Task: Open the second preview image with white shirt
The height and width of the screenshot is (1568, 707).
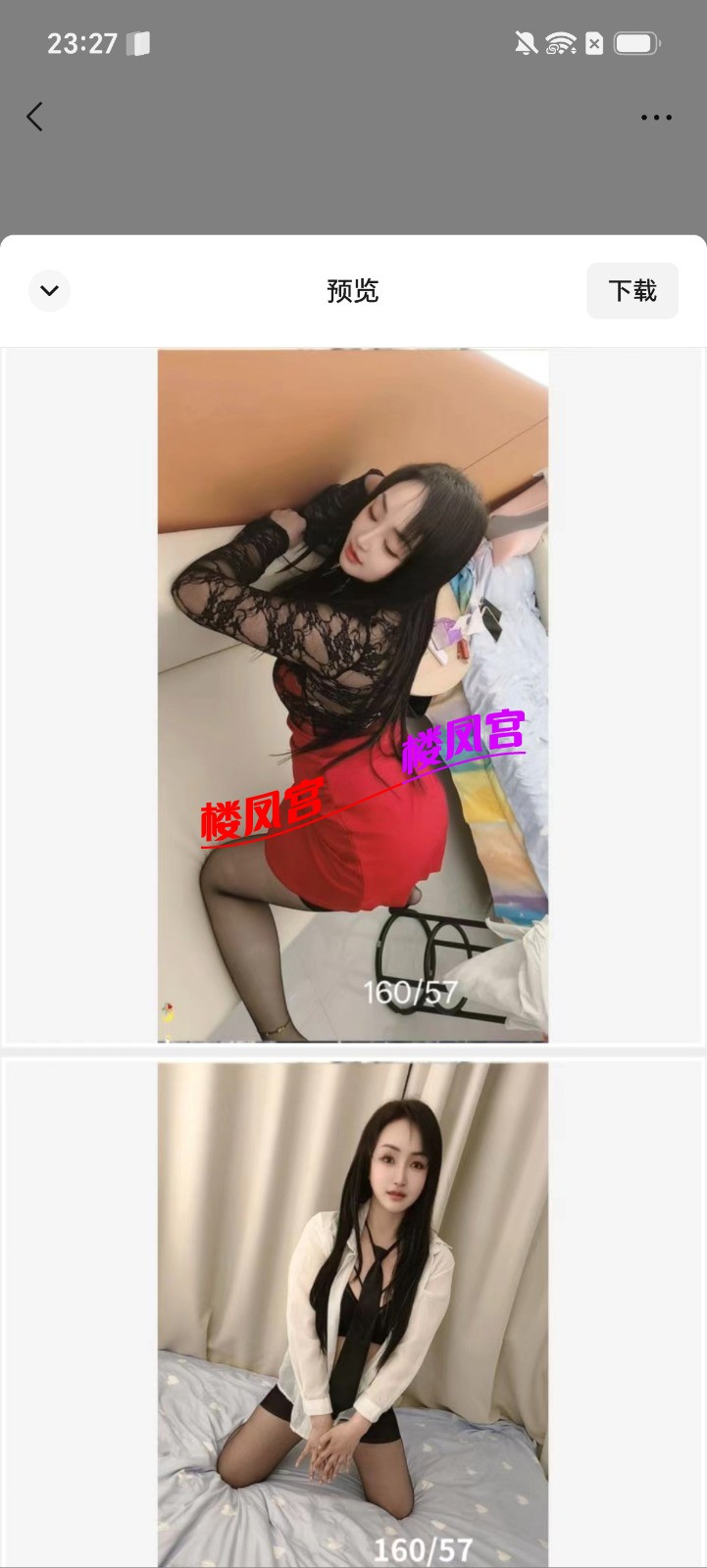Action: 353,1315
